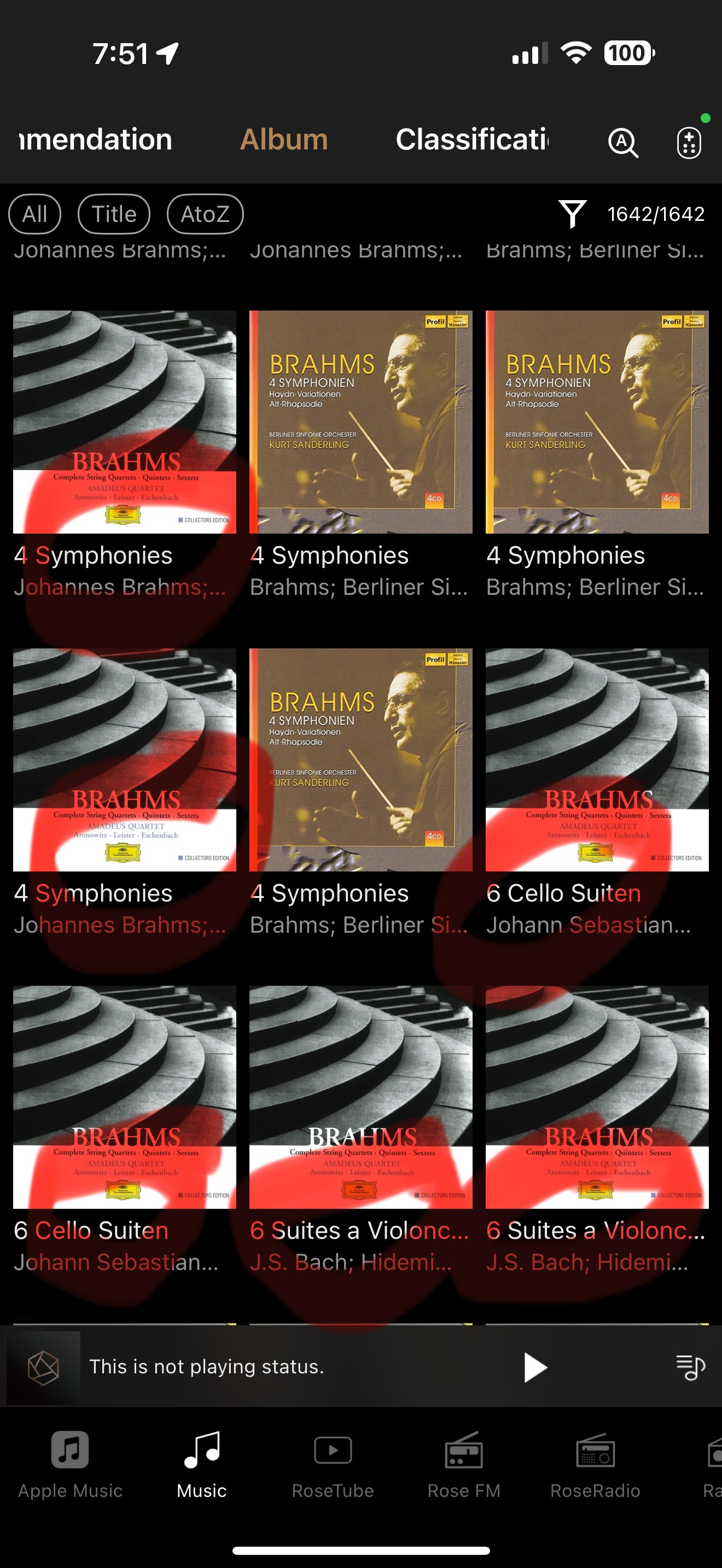722x1568 pixels.
Task: Open the remote control icon
Action: coord(689,143)
